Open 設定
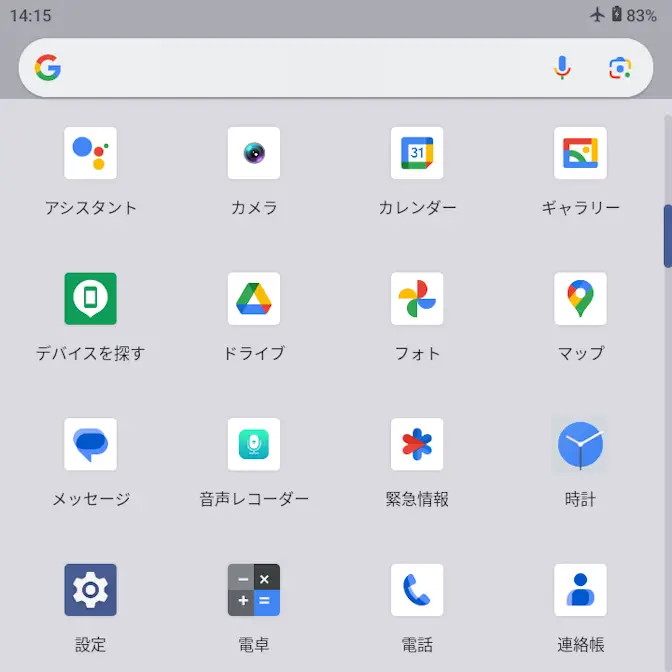 pos(90,590)
